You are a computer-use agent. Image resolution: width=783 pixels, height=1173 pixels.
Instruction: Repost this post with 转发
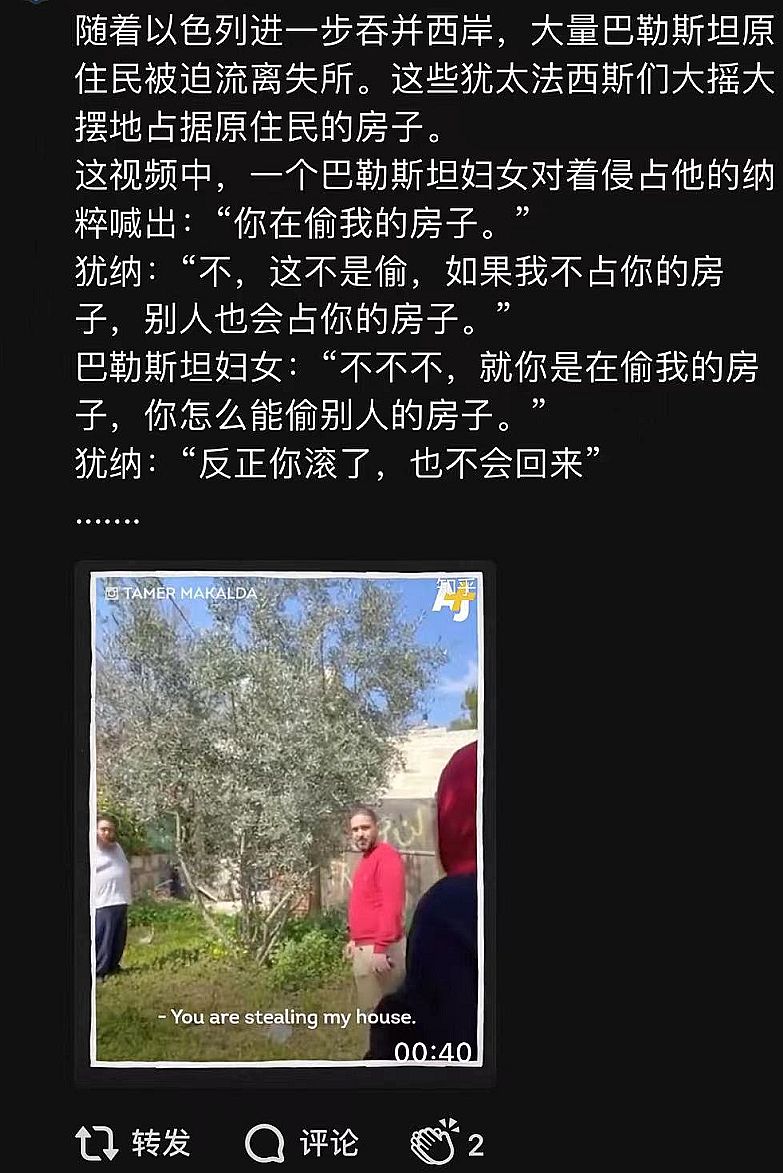(x=133, y=1143)
